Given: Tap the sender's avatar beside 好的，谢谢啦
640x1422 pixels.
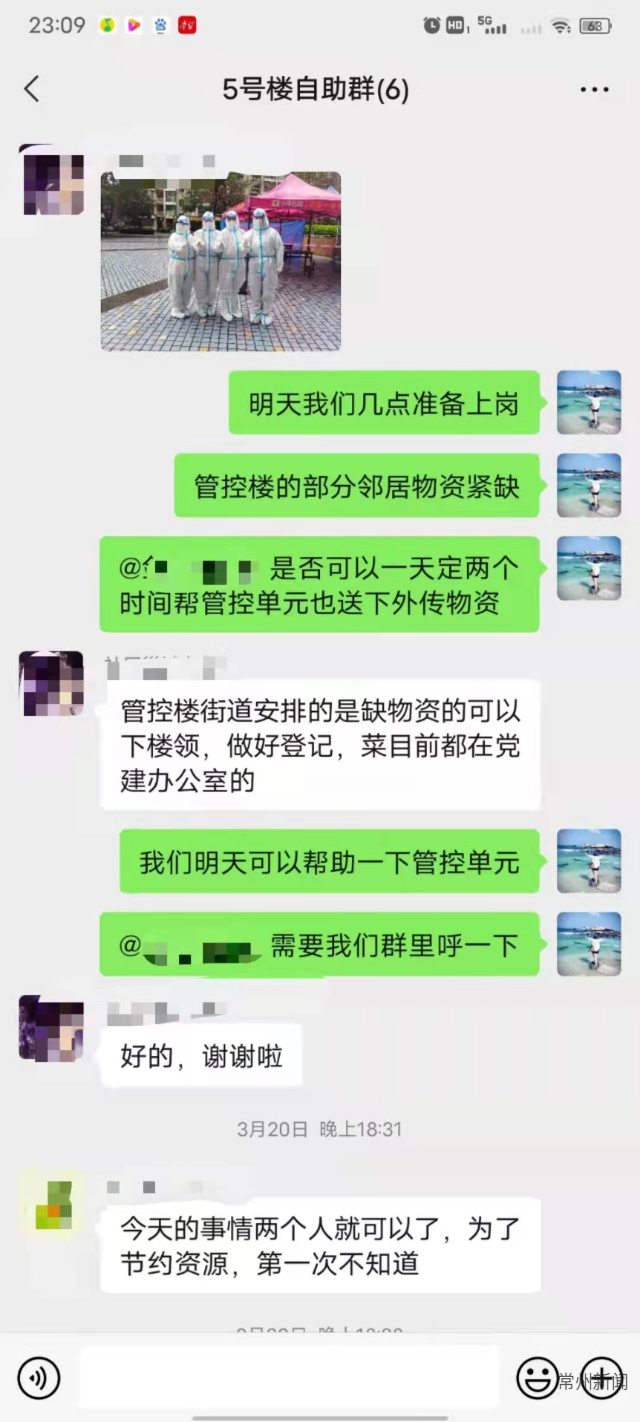Looking at the screenshot, I should tap(51, 1028).
